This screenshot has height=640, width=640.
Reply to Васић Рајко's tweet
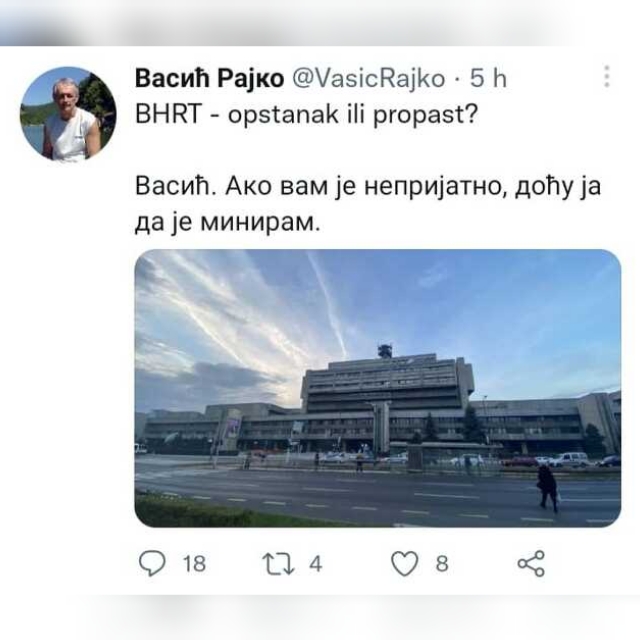[x=152, y=564]
